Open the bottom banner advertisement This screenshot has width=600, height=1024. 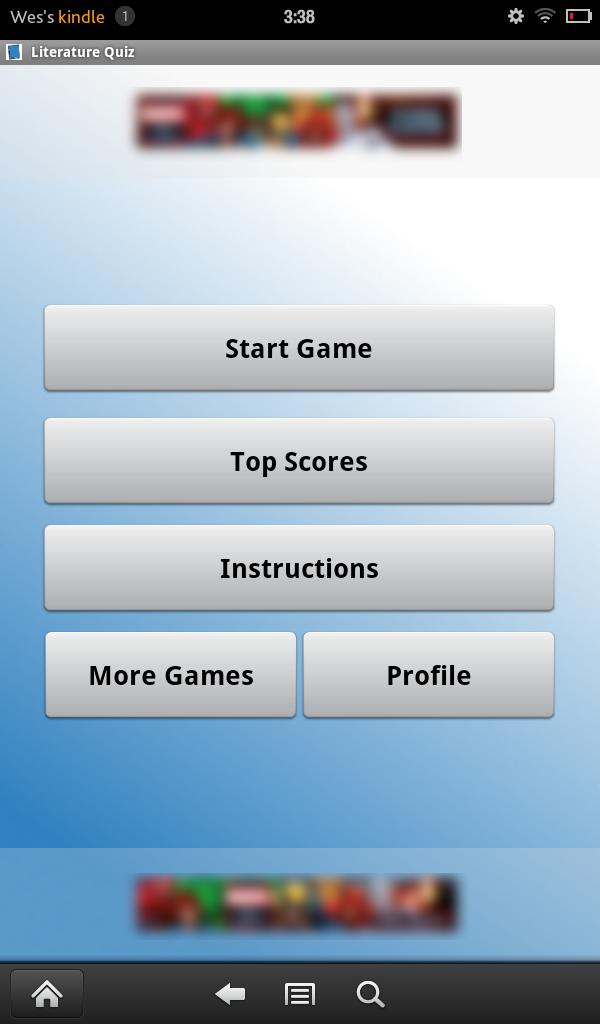(x=296, y=903)
